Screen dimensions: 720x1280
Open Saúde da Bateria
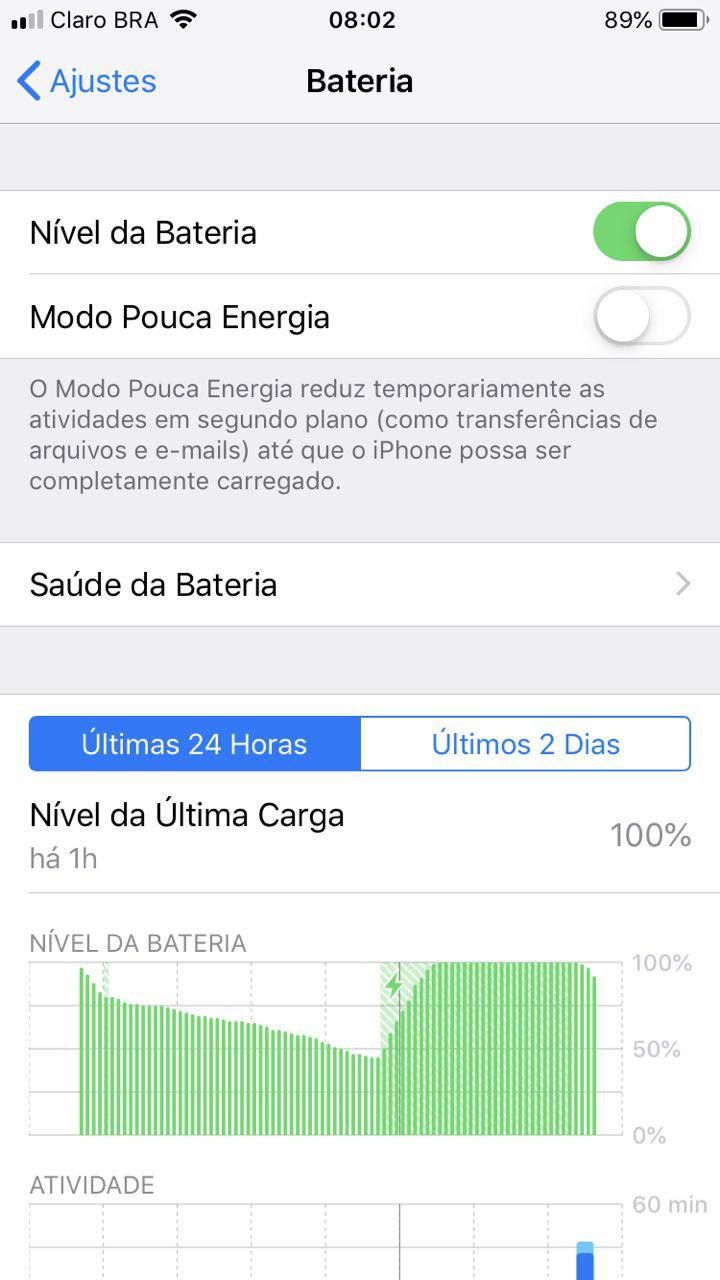pyautogui.click(x=360, y=585)
